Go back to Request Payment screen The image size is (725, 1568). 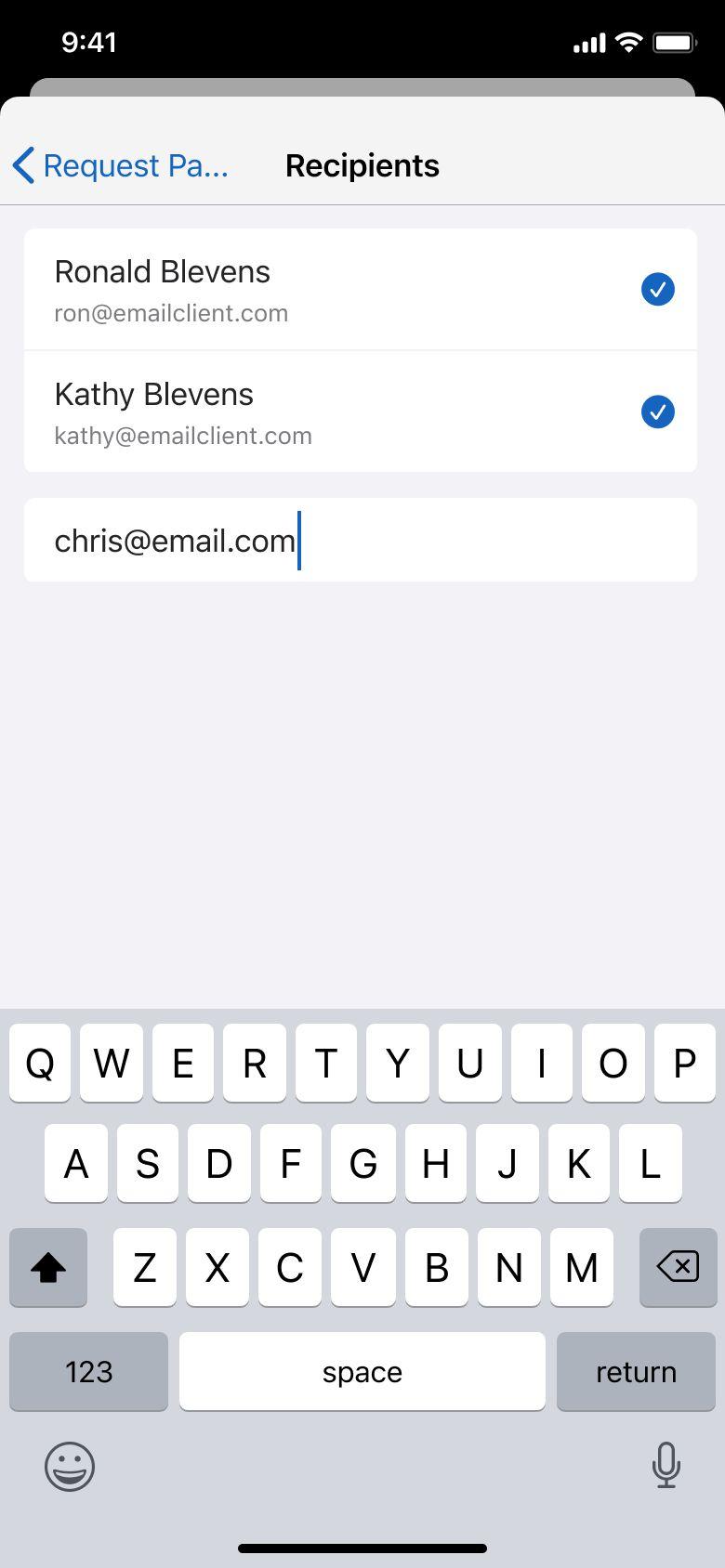(x=121, y=165)
